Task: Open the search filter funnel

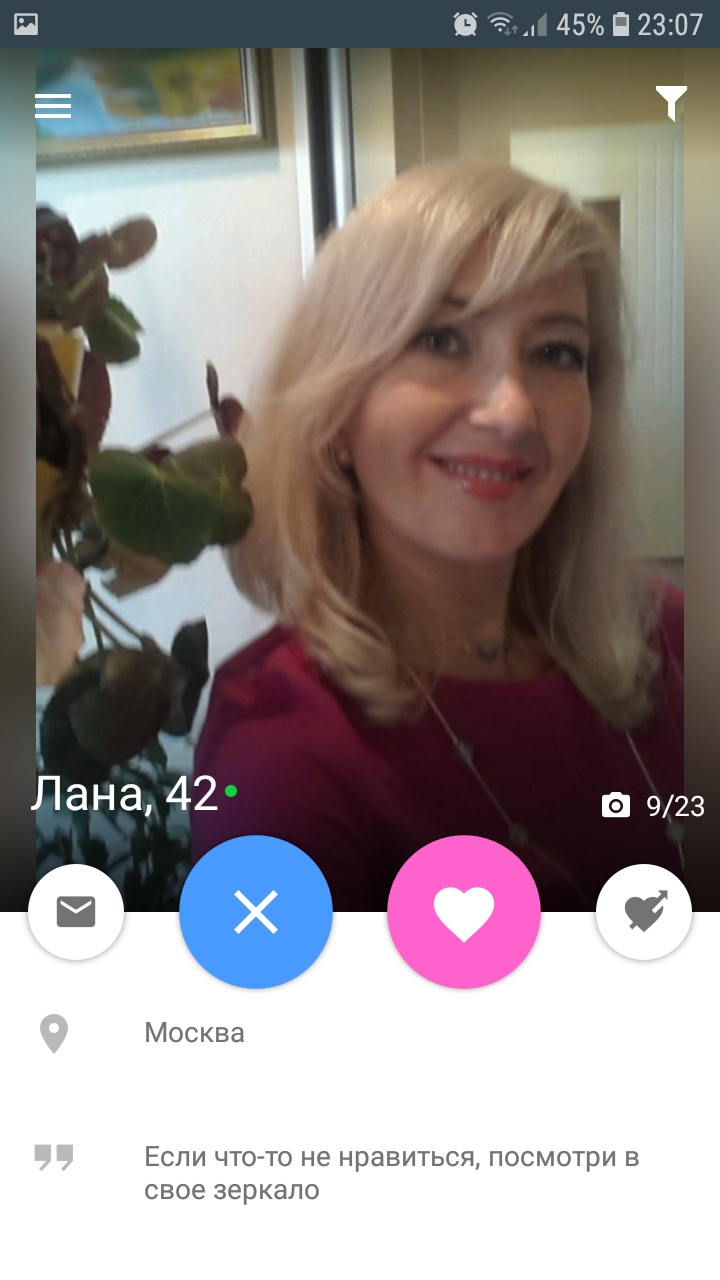Action: tap(671, 103)
